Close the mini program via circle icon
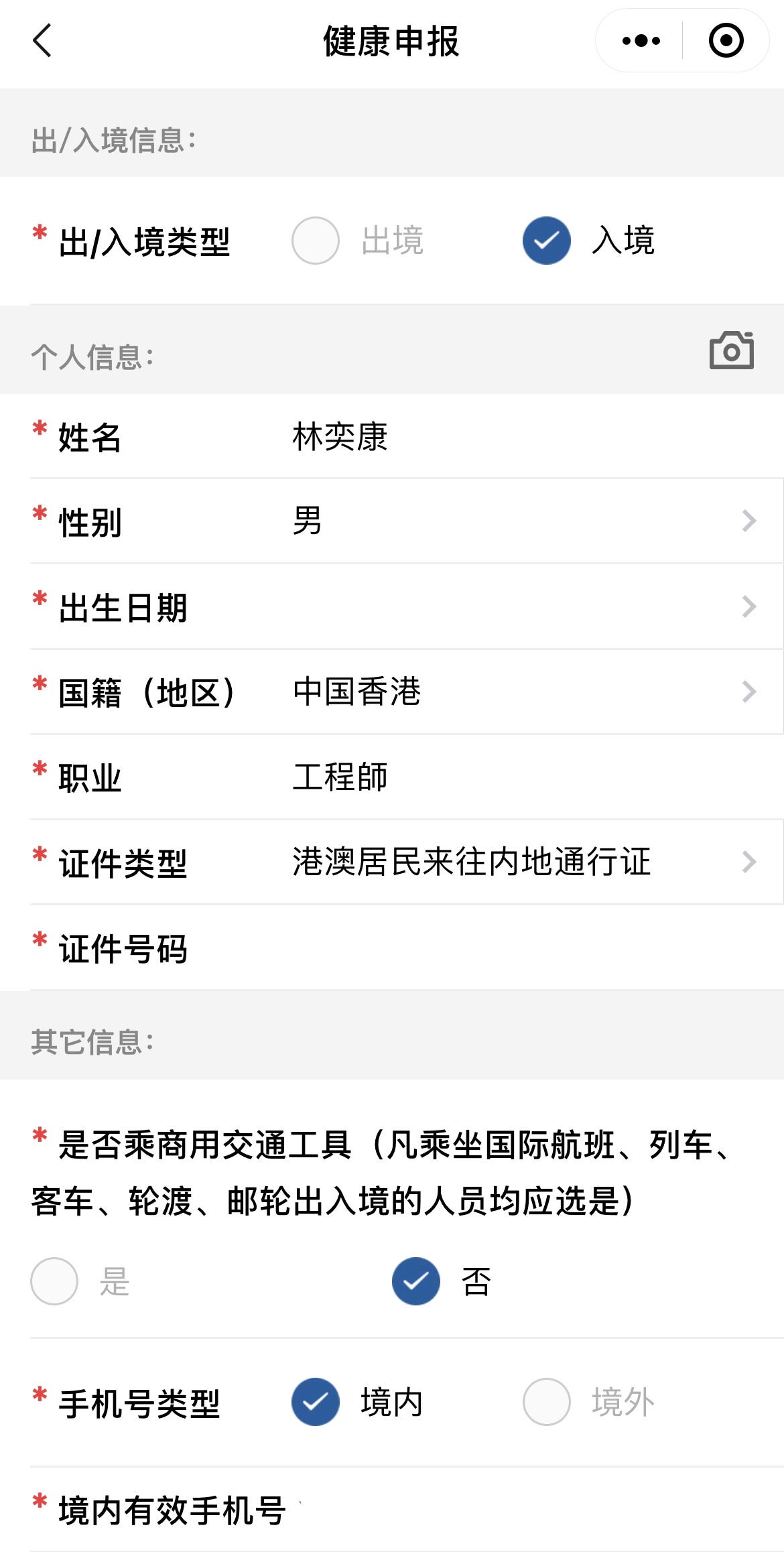 [726, 41]
